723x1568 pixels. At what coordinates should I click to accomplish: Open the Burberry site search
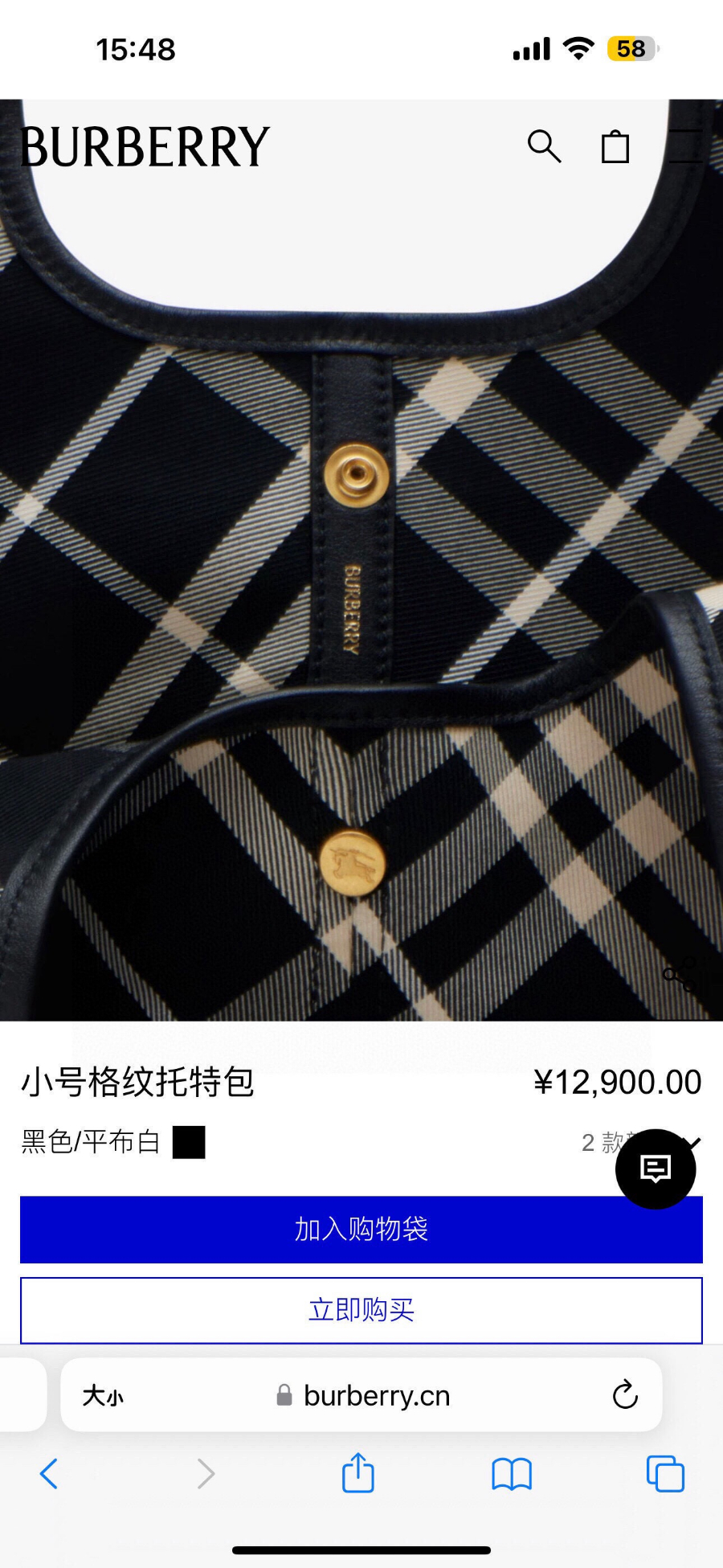[544, 146]
